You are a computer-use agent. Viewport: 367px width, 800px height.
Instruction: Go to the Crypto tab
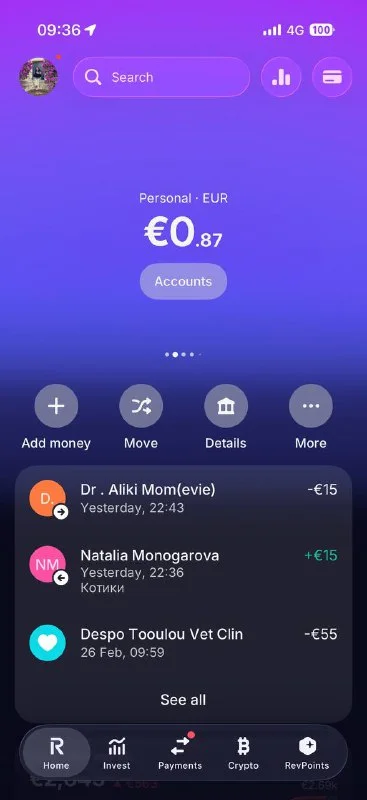[243, 754]
